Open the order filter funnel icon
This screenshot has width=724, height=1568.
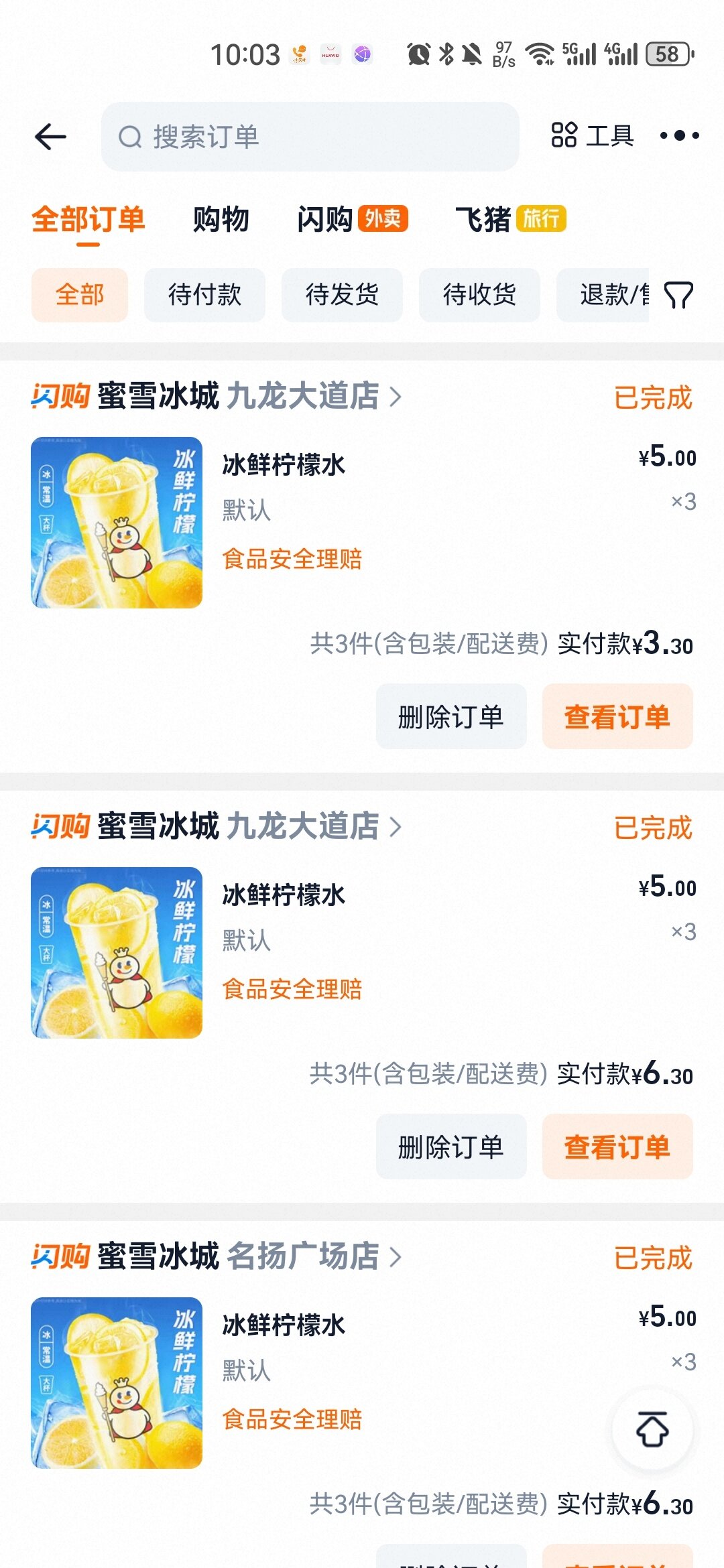[x=678, y=295]
